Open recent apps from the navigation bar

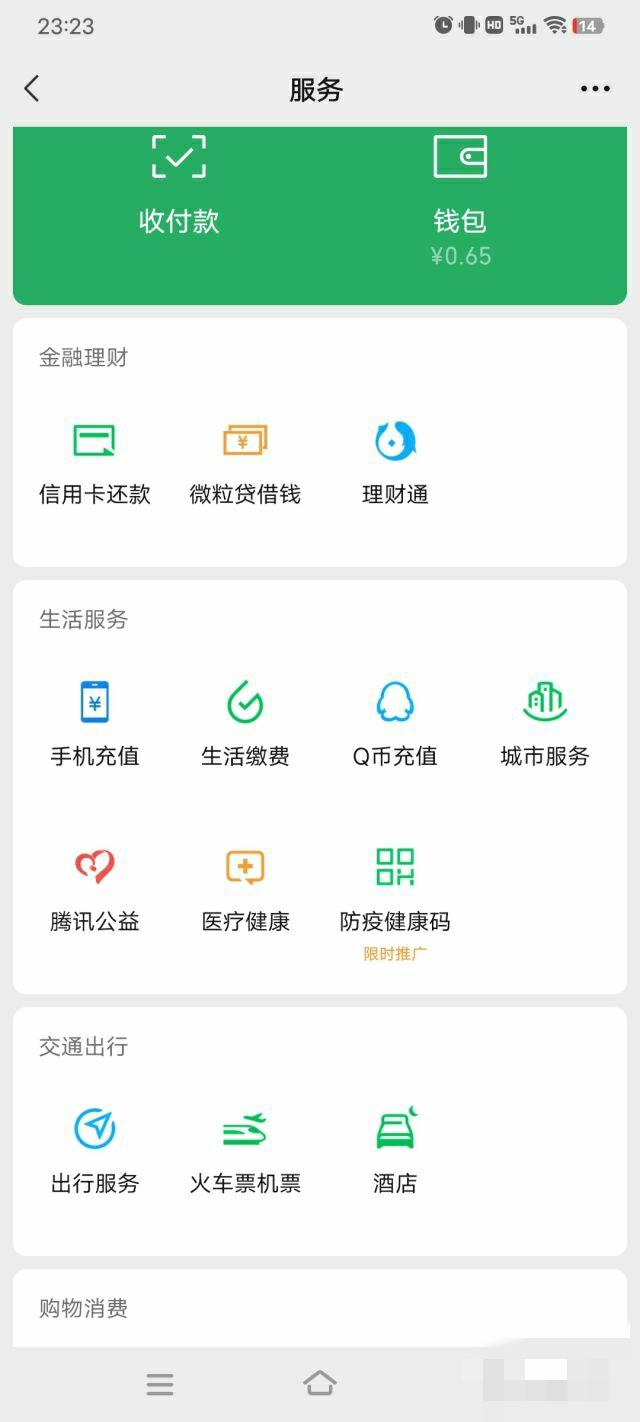[x=160, y=1384]
